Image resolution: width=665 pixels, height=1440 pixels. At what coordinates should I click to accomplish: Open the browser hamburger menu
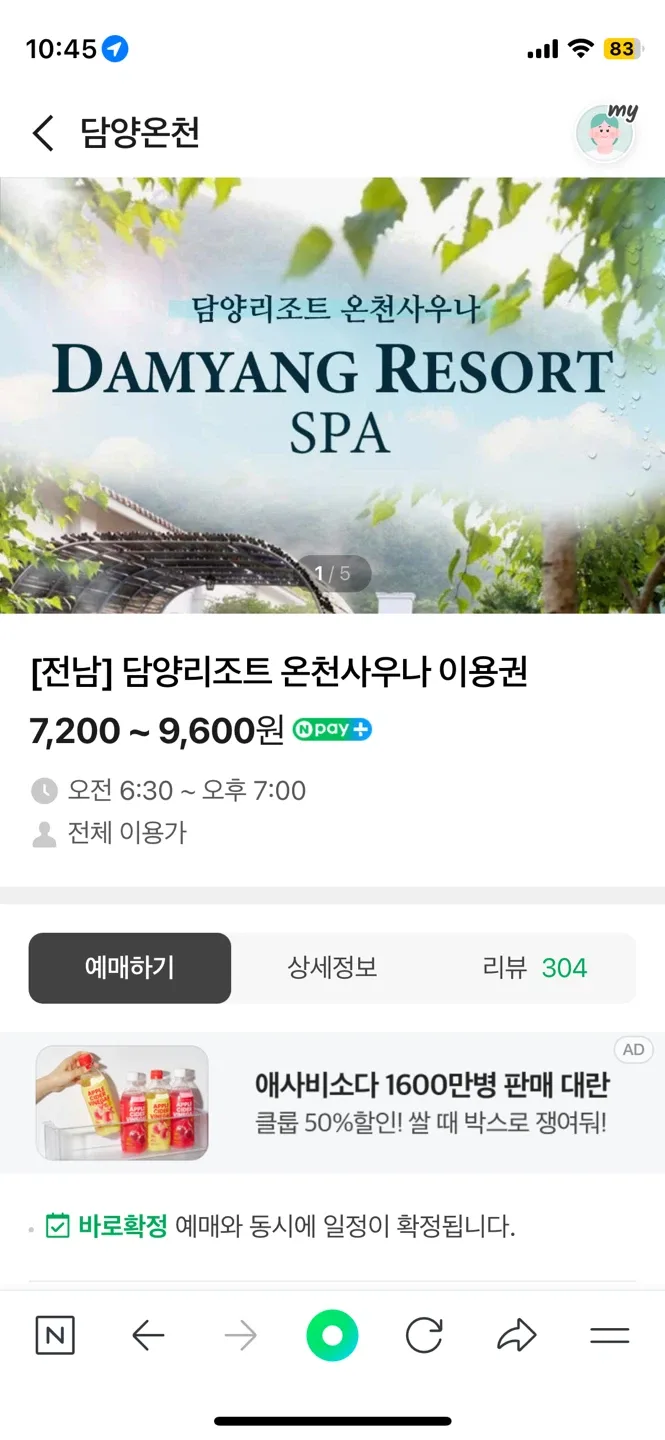tap(609, 1336)
